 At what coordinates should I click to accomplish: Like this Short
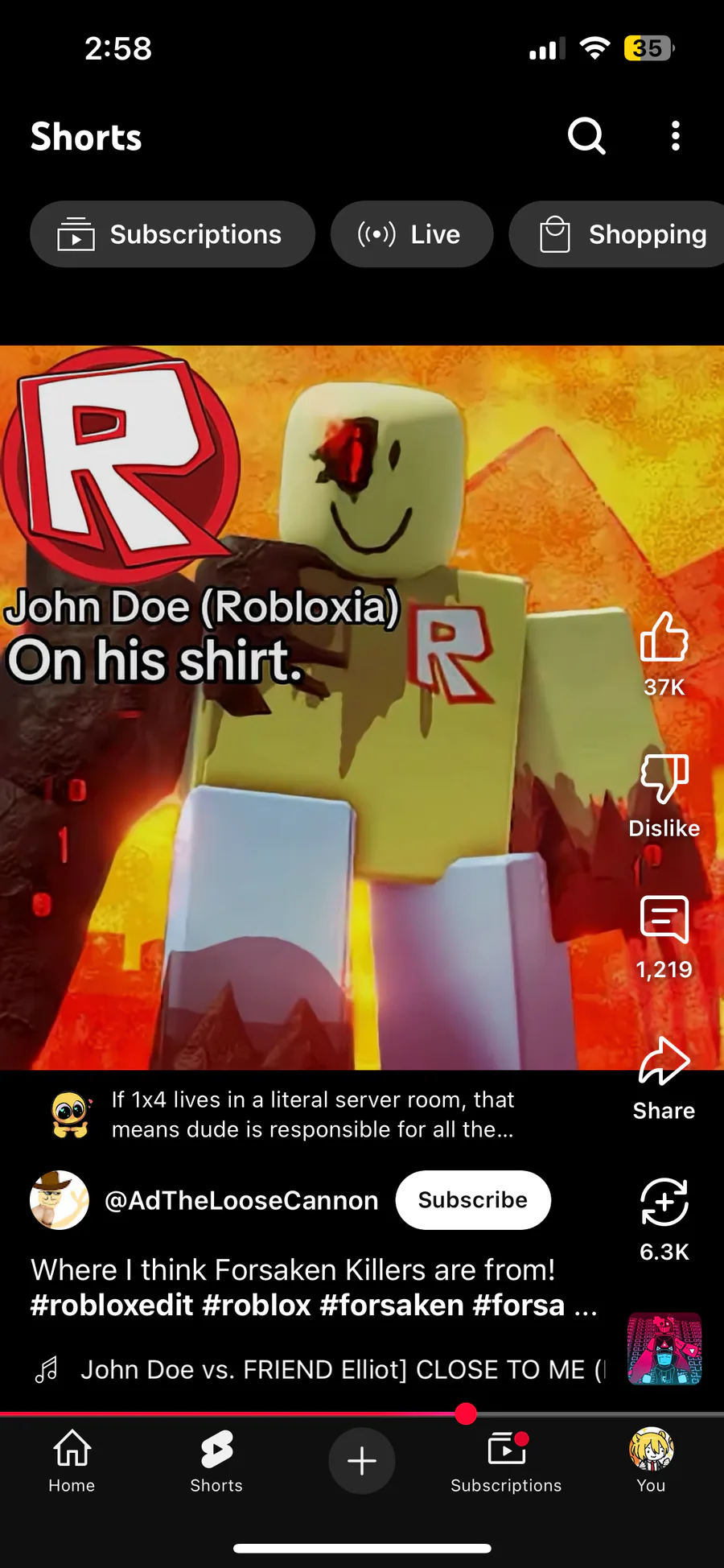[x=664, y=654]
